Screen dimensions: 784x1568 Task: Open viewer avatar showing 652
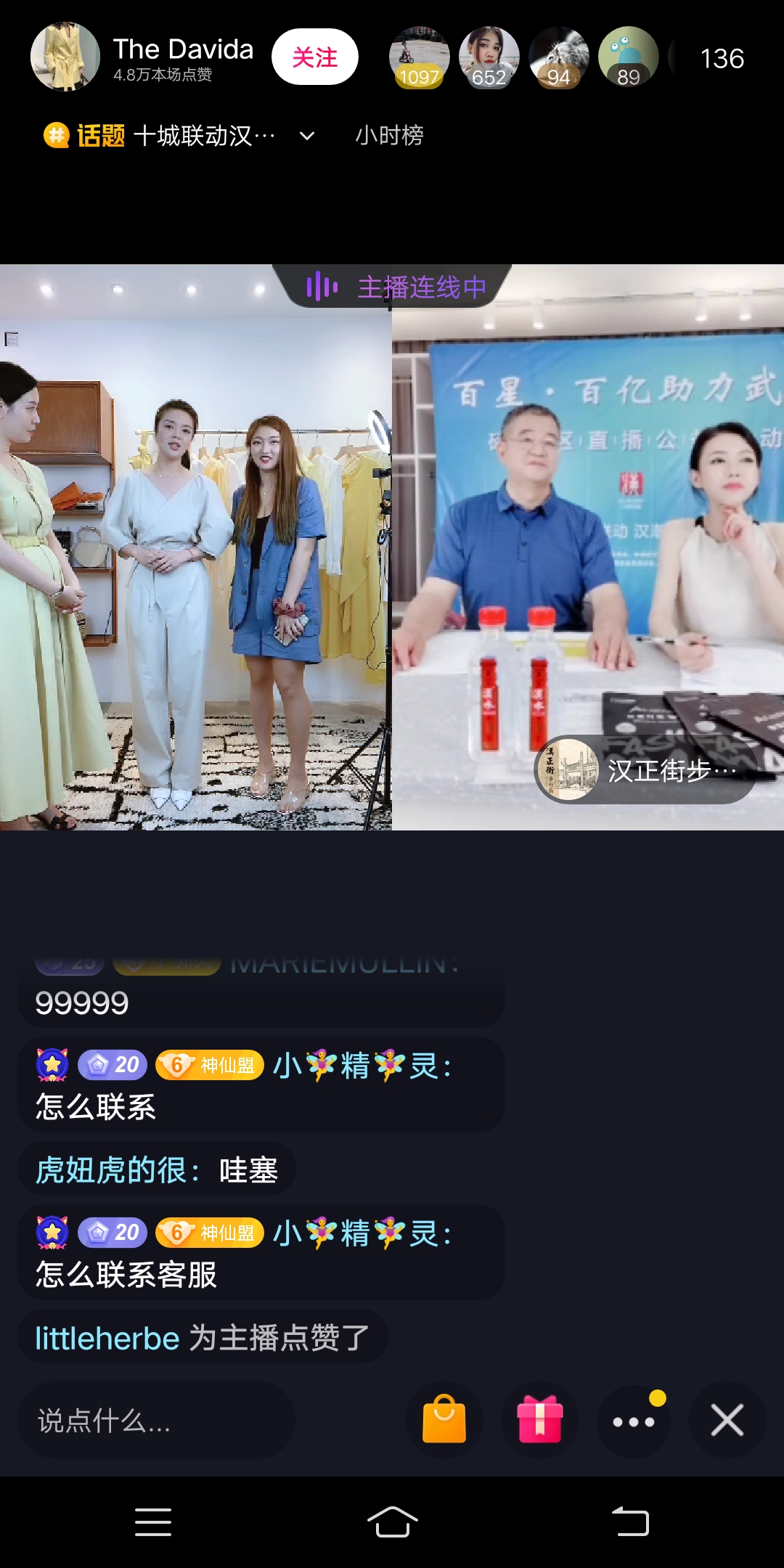[489, 57]
